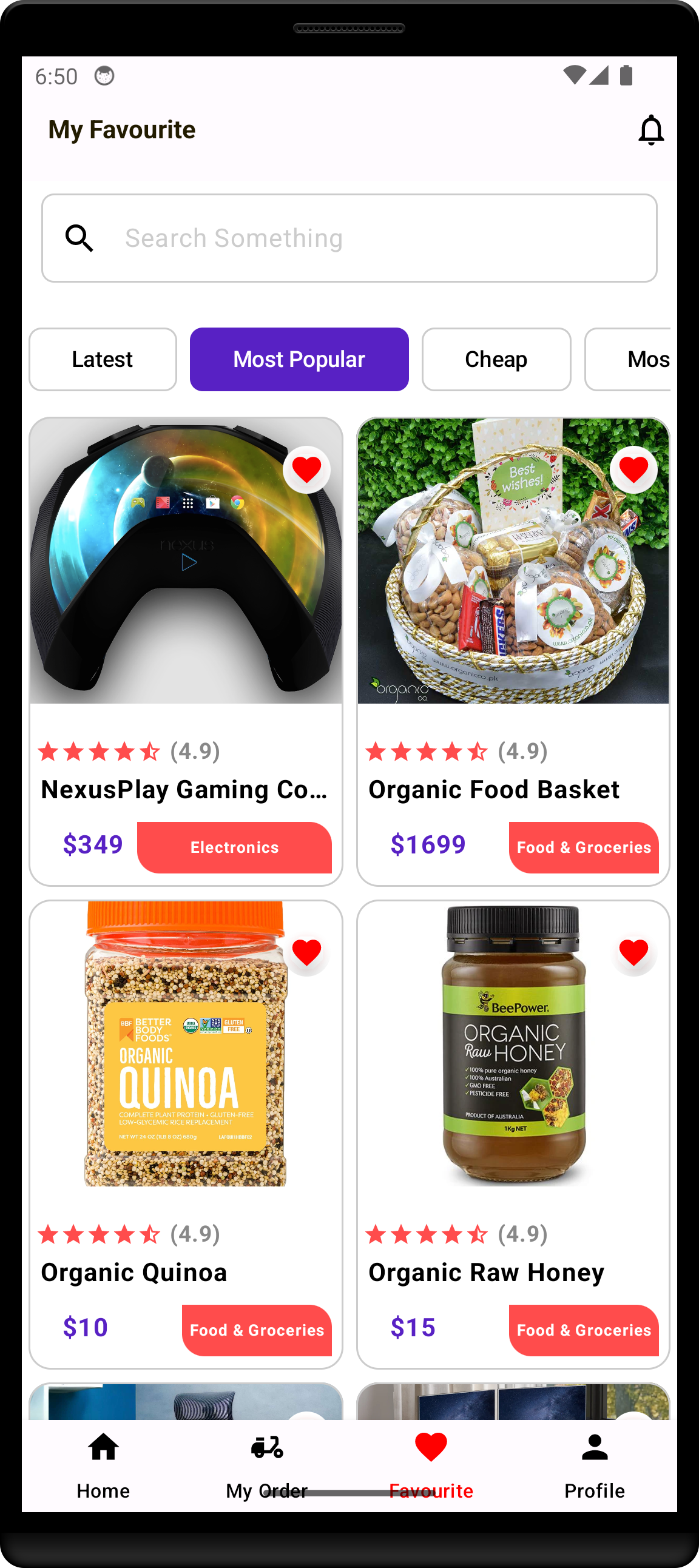Select the Favourite tab
Image resolution: width=699 pixels, height=1568 pixels.
click(x=430, y=1464)
